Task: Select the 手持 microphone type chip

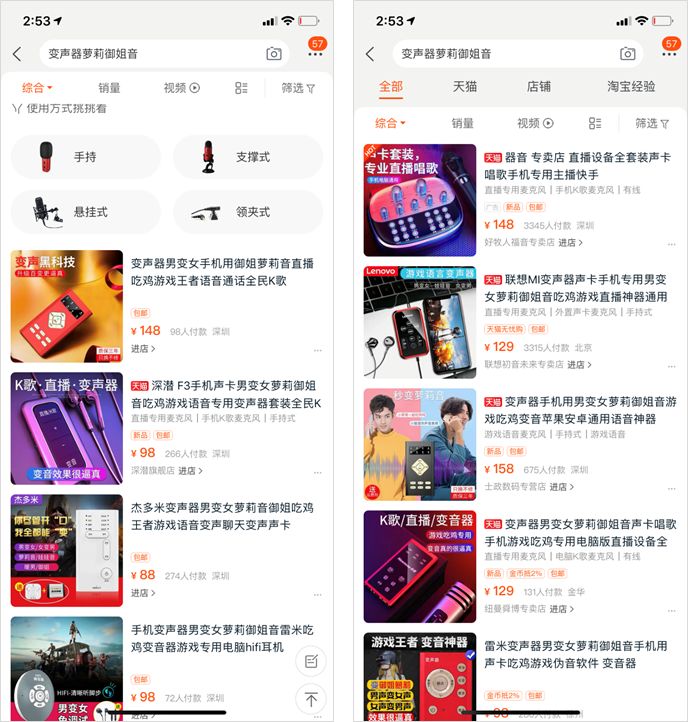Action: pyautogui.click(x=85, y=157)
